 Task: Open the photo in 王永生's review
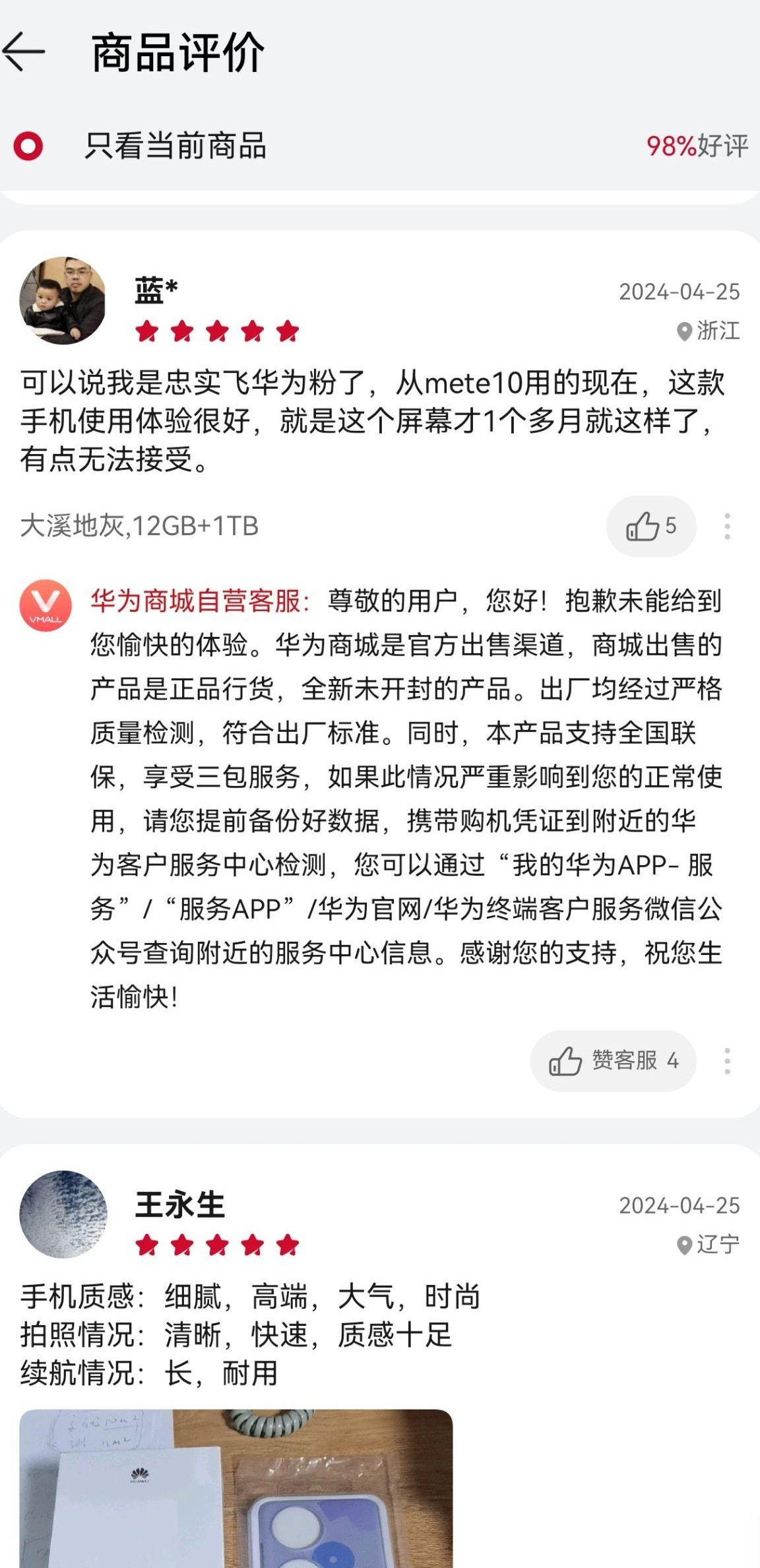click(x=236, y=1489)
